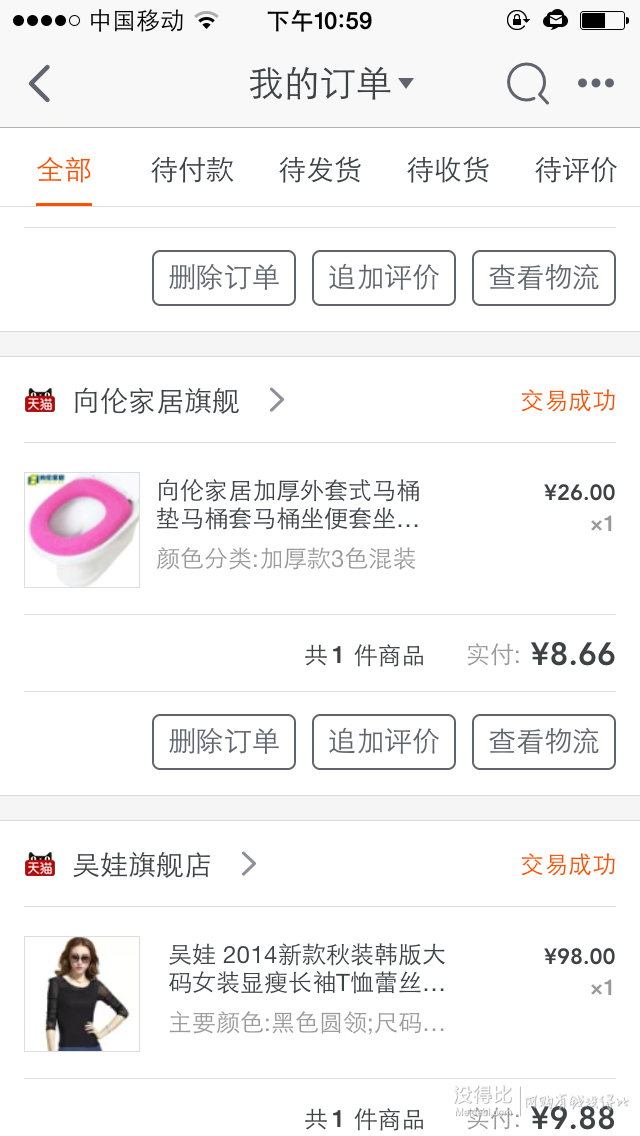Tap 删除订单 under the 向伦家居 order
The image size is (640, 1136).
click(x=224, y=742)
